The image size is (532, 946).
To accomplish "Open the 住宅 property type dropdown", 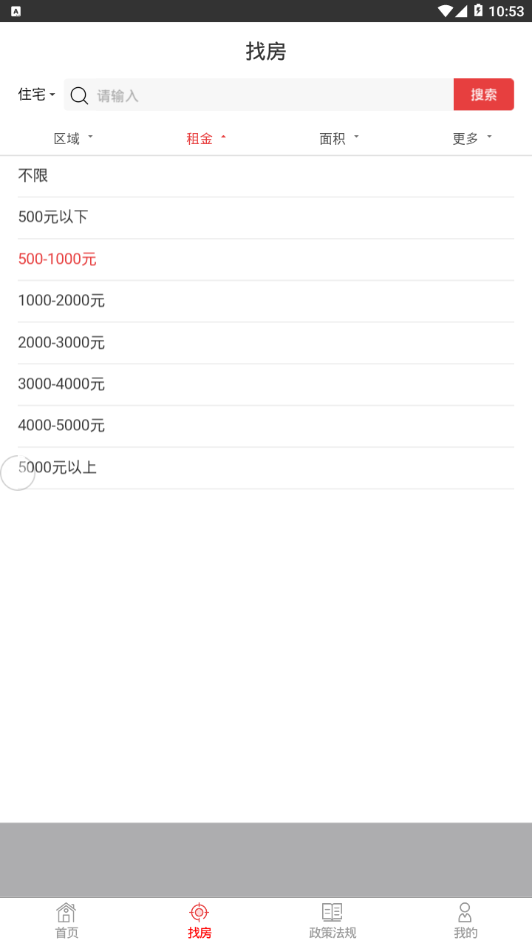I will click(x=36, y=95).
